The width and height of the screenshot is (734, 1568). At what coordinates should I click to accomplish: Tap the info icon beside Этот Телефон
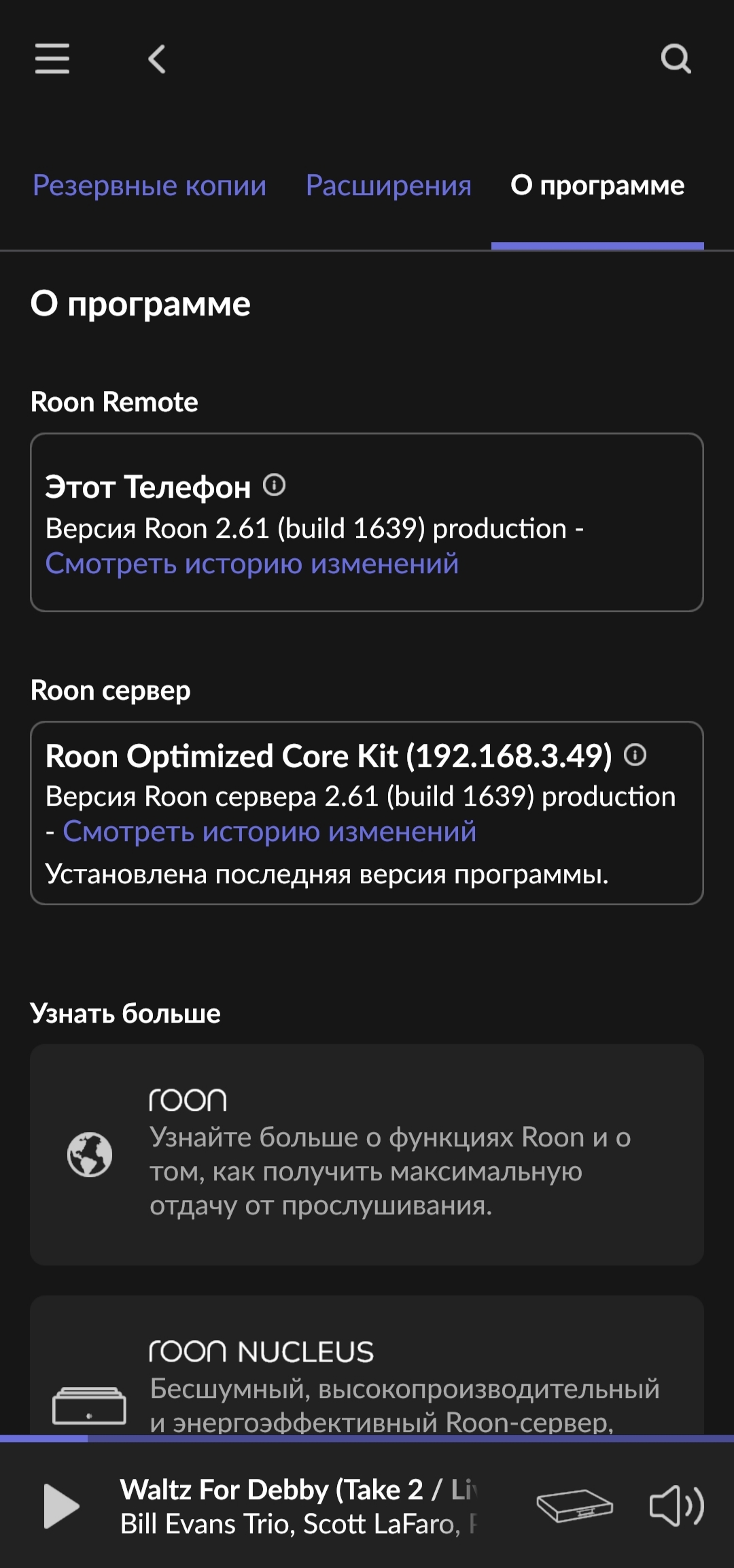point(275,485)
